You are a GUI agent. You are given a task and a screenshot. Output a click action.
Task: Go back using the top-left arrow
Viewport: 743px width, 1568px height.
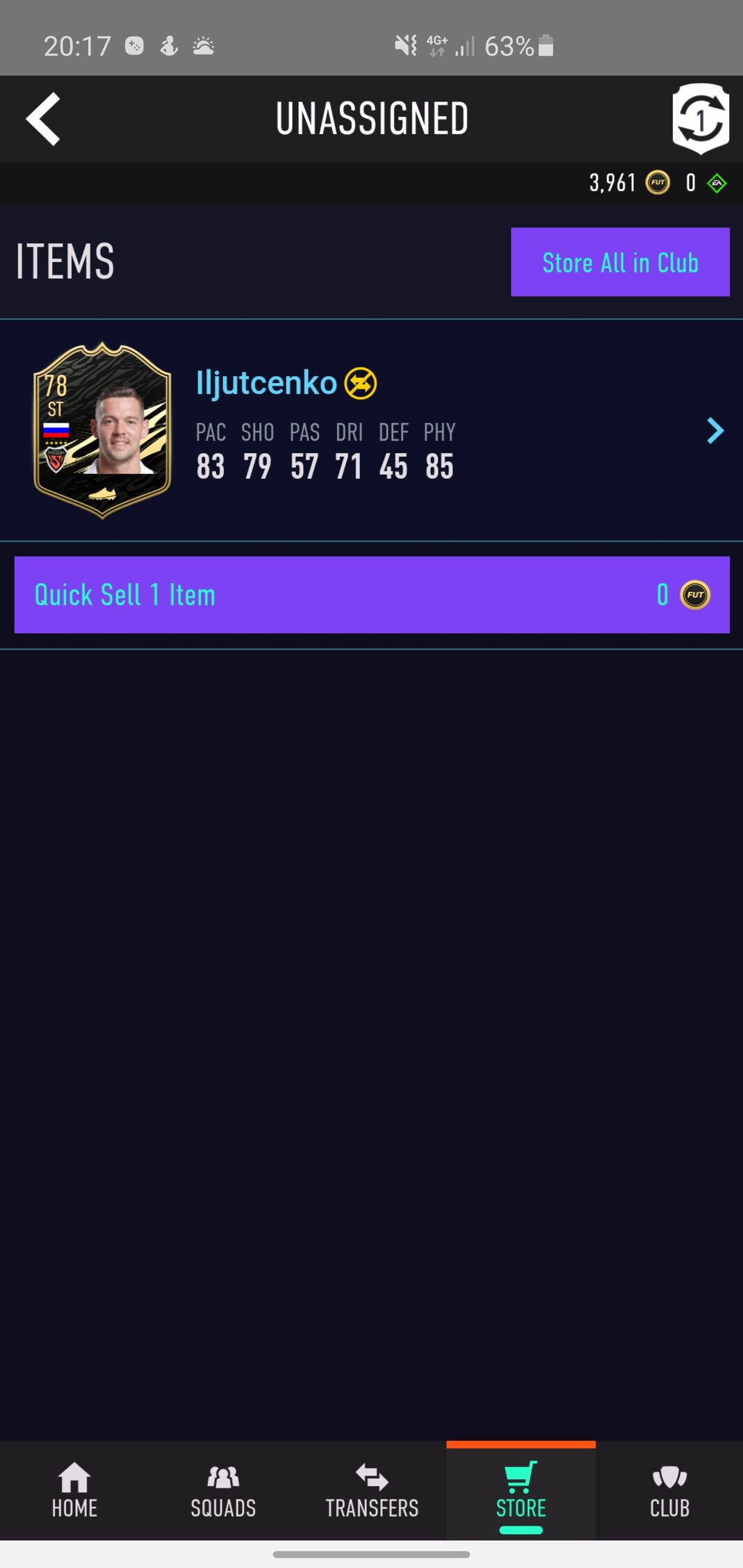[43, 119]
